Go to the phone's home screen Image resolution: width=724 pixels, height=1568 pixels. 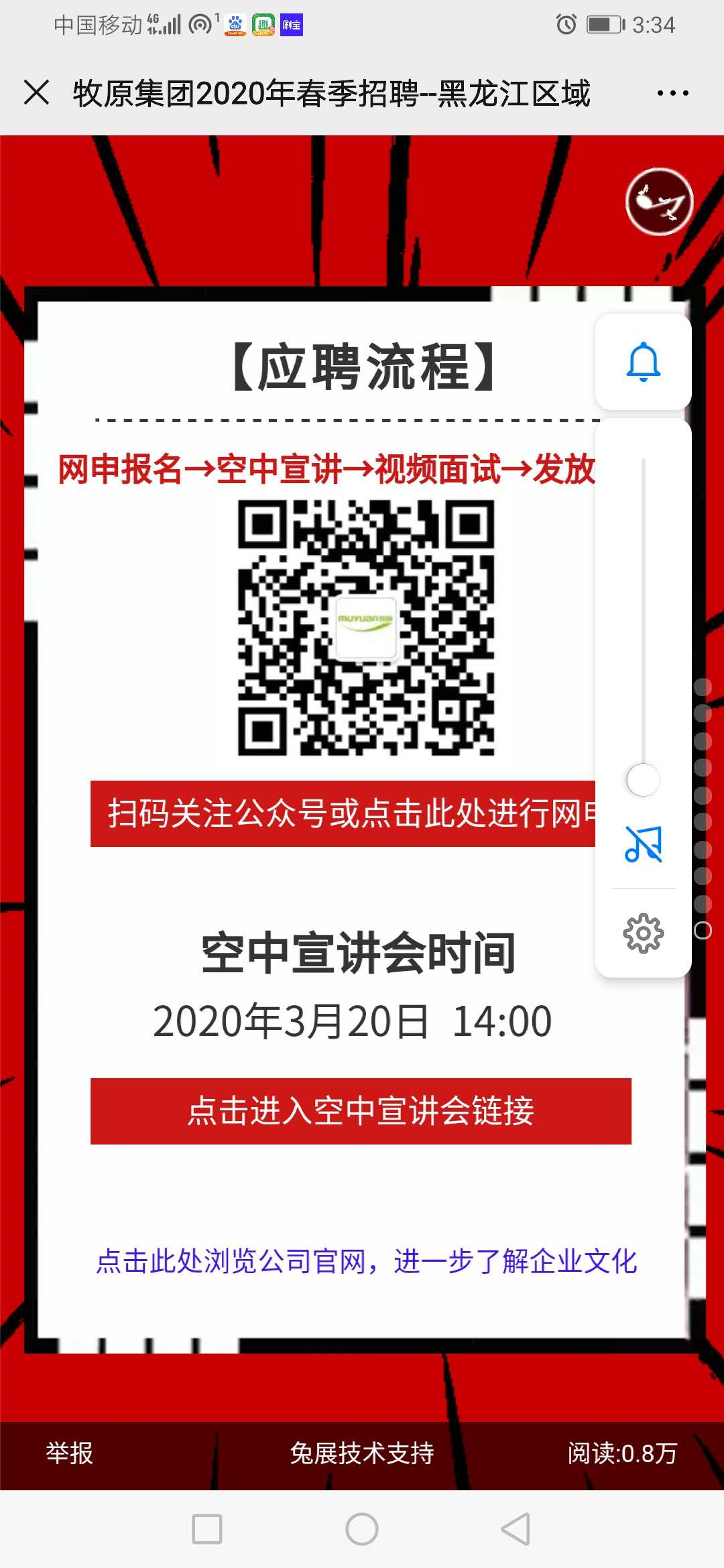[362, 1529]
